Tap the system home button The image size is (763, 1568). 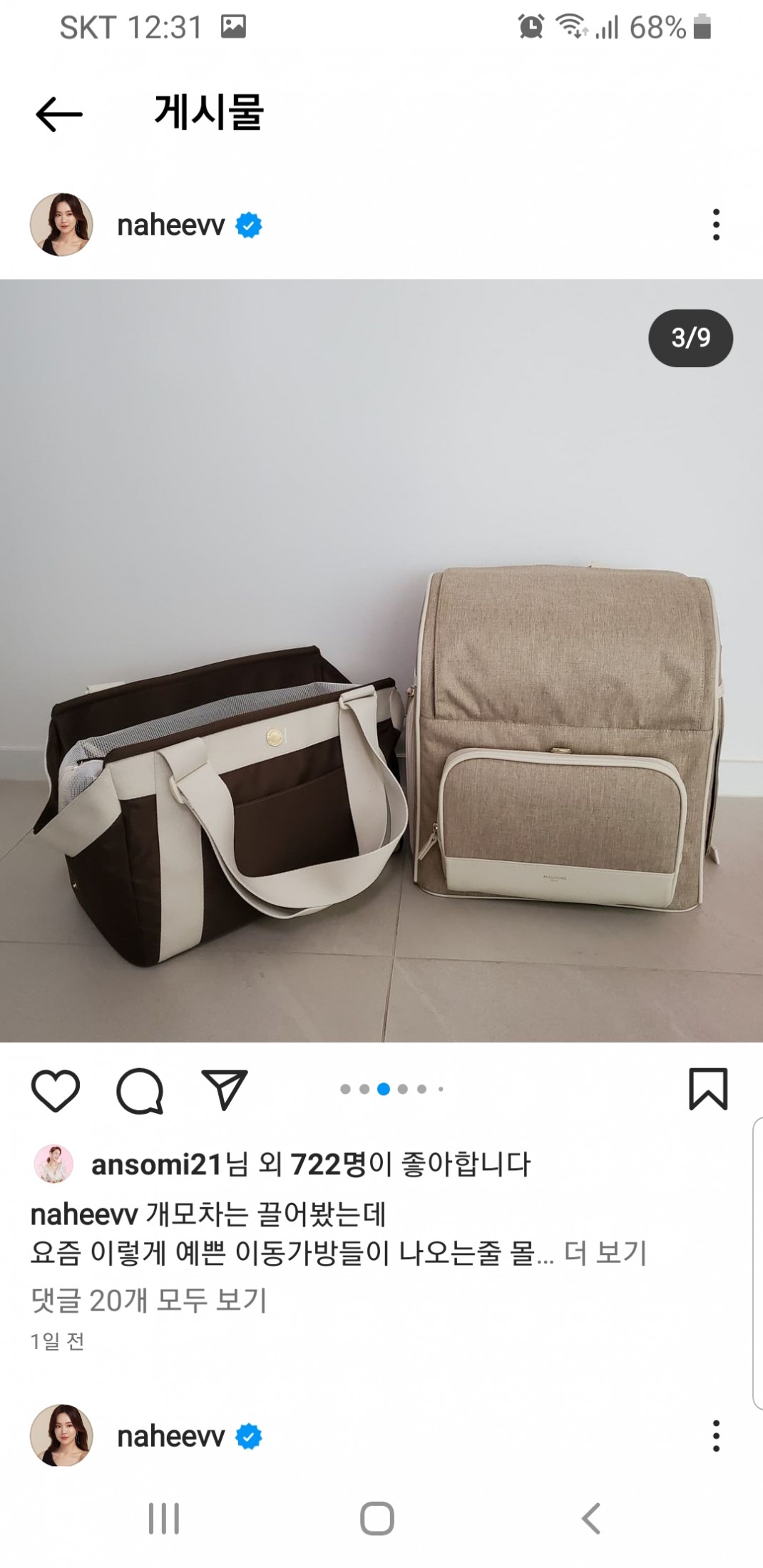(377, 1518)
